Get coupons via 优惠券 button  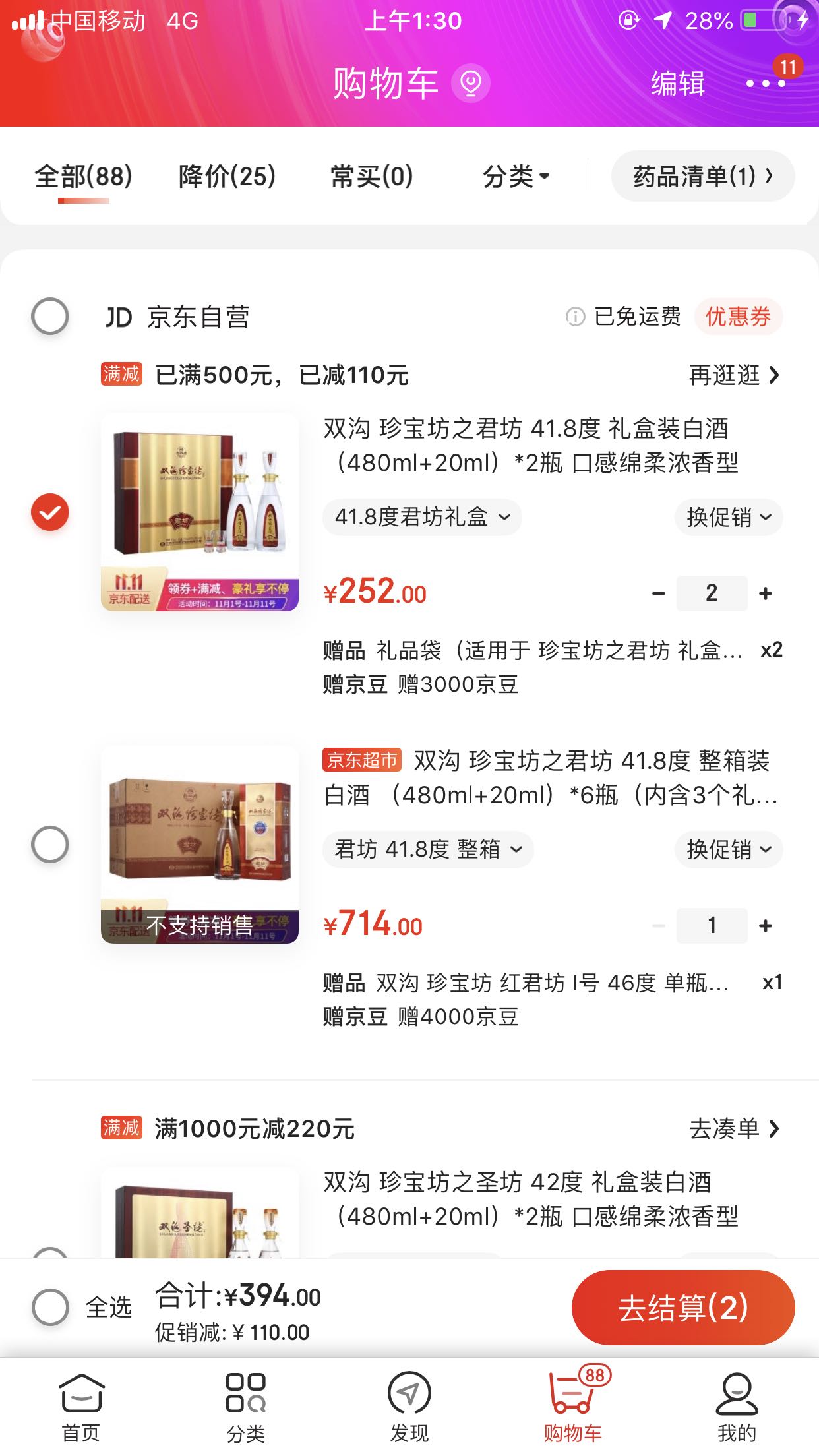click(738, 317)
